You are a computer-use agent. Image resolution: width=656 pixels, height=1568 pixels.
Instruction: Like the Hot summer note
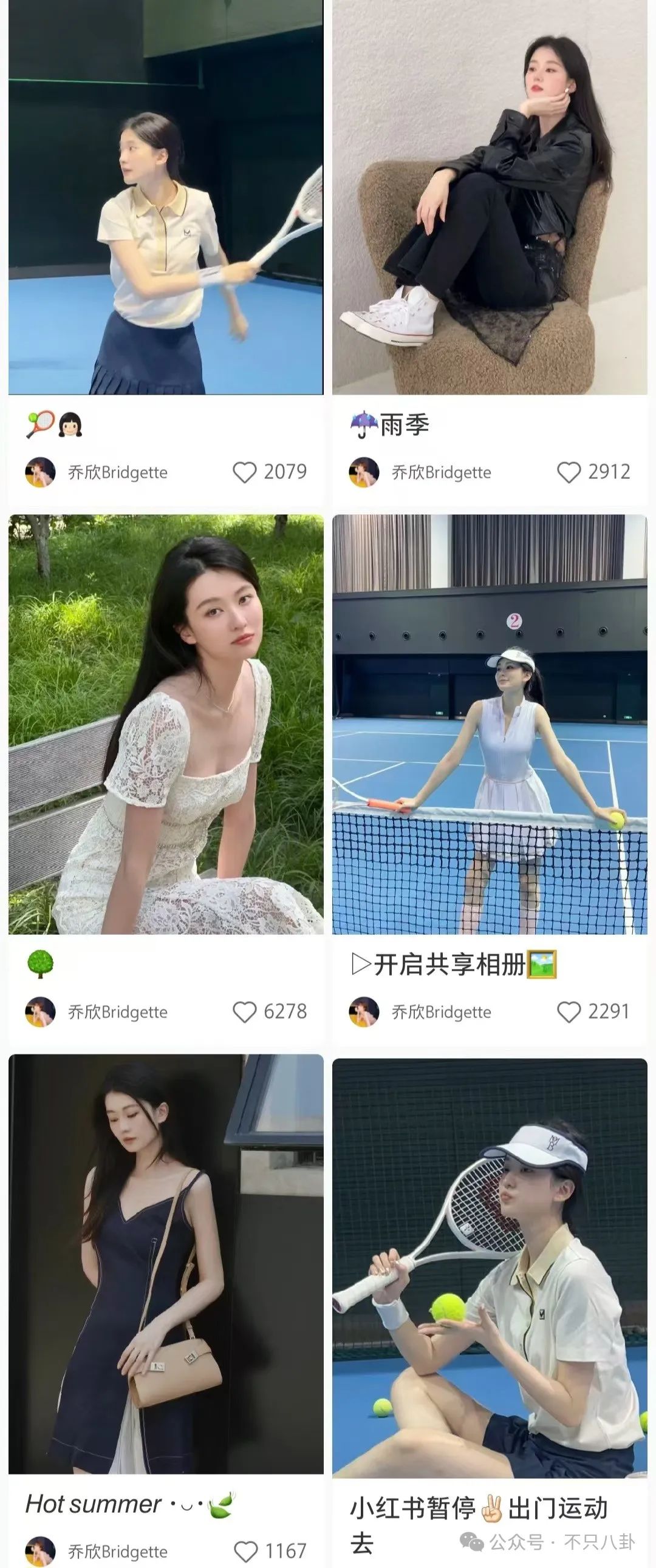[x=246, y=1551]
